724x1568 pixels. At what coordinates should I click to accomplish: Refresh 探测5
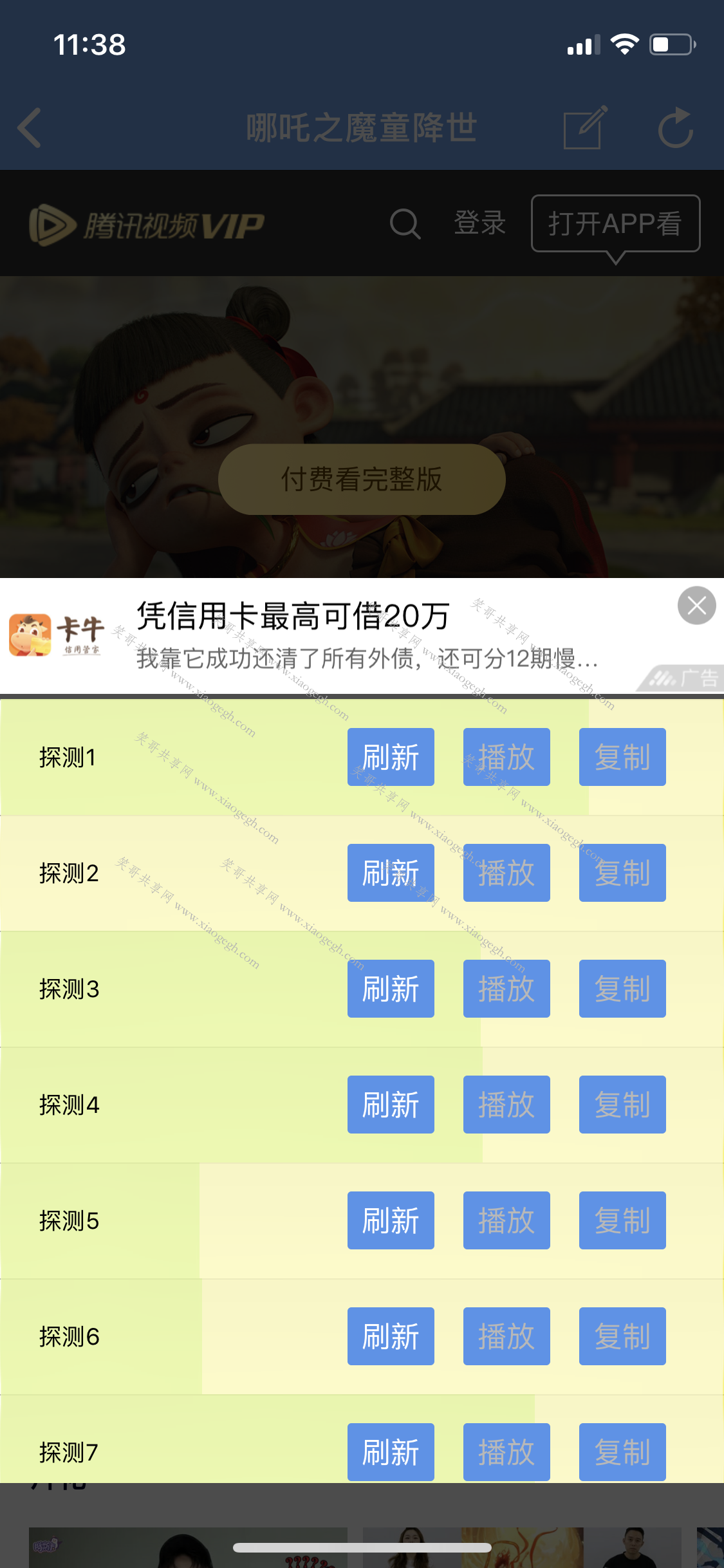pos(391,1220)
